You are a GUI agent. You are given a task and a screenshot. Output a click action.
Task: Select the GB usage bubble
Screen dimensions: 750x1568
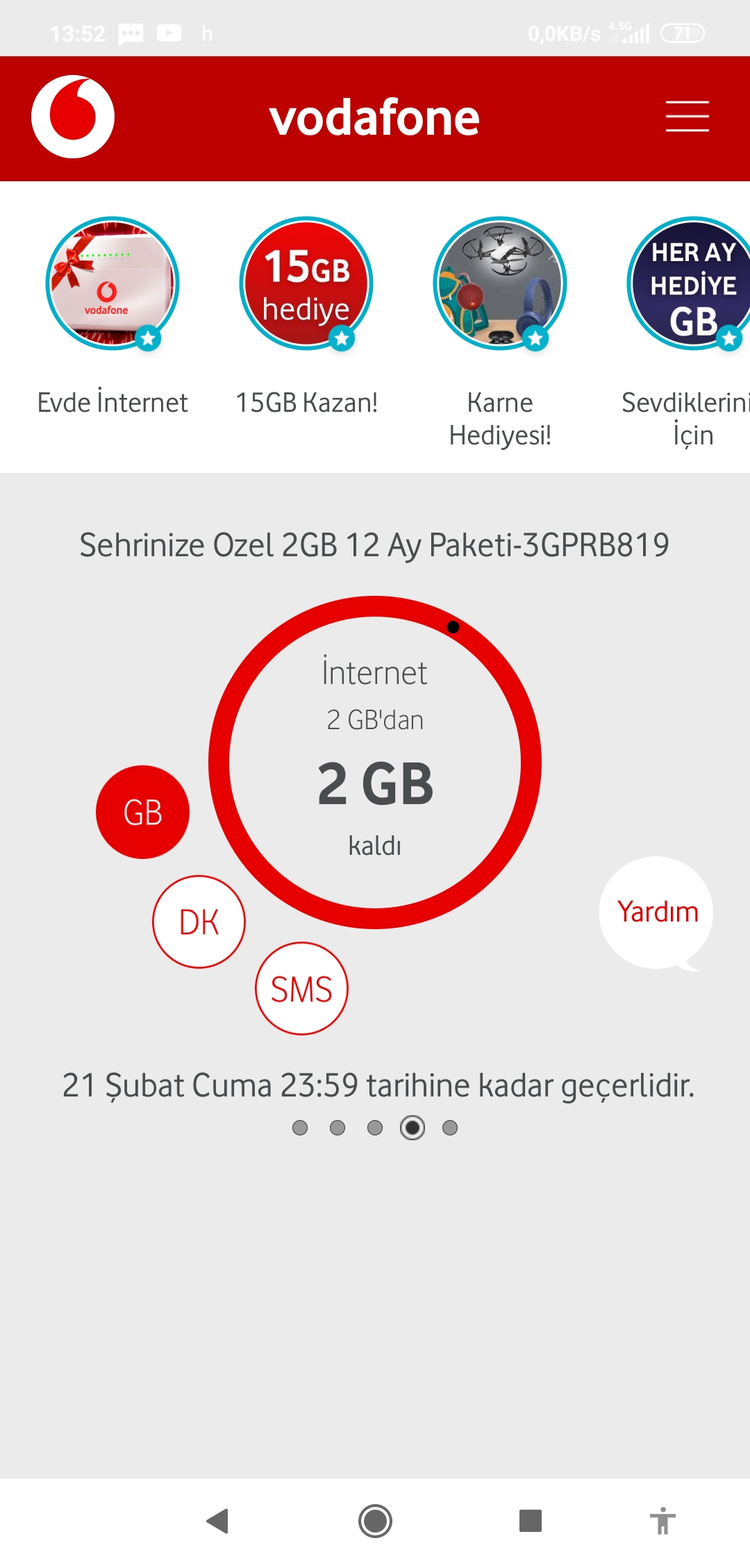(142, 812)
